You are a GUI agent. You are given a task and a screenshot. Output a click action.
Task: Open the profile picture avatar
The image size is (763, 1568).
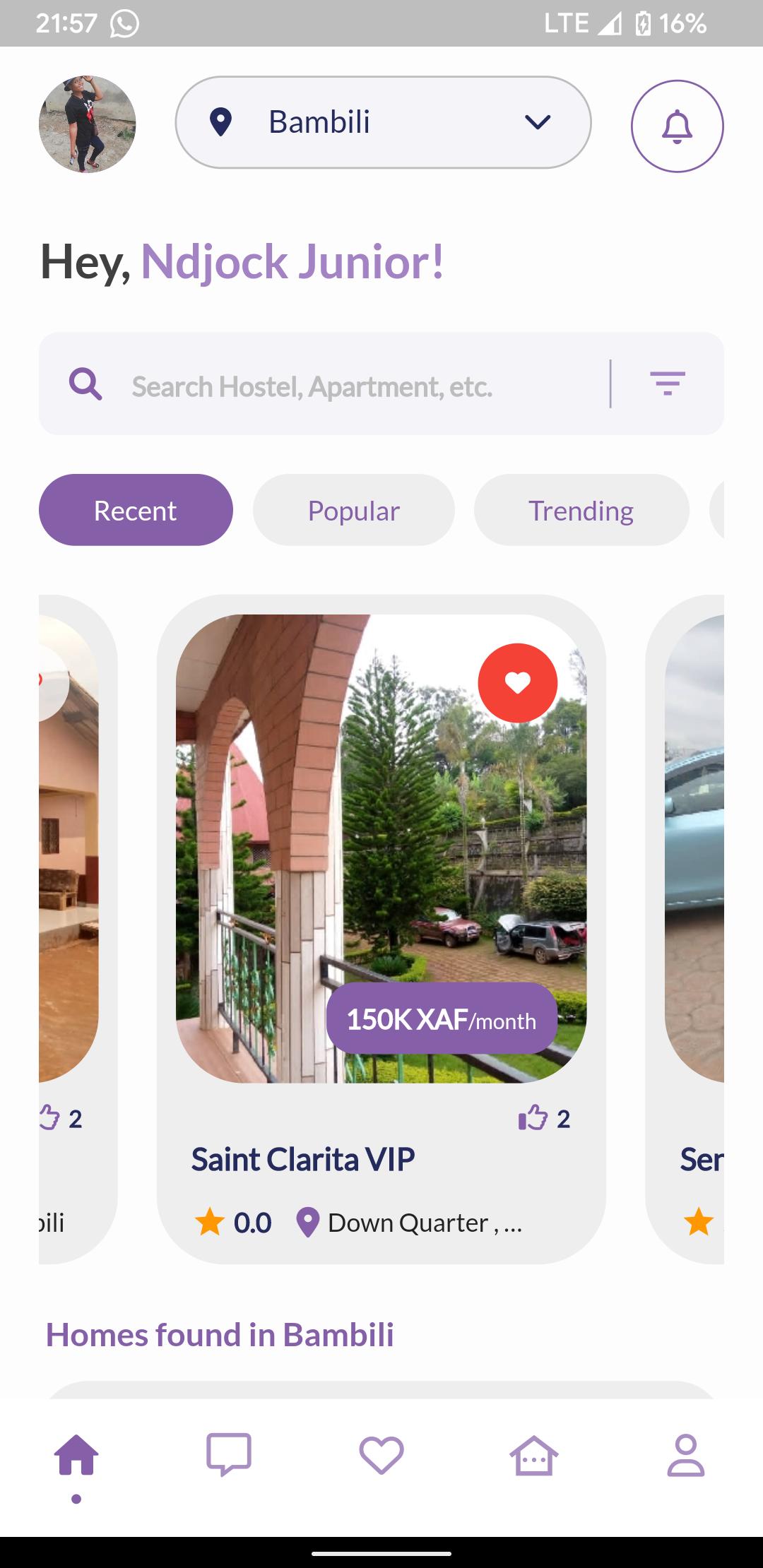pos(87,124)
